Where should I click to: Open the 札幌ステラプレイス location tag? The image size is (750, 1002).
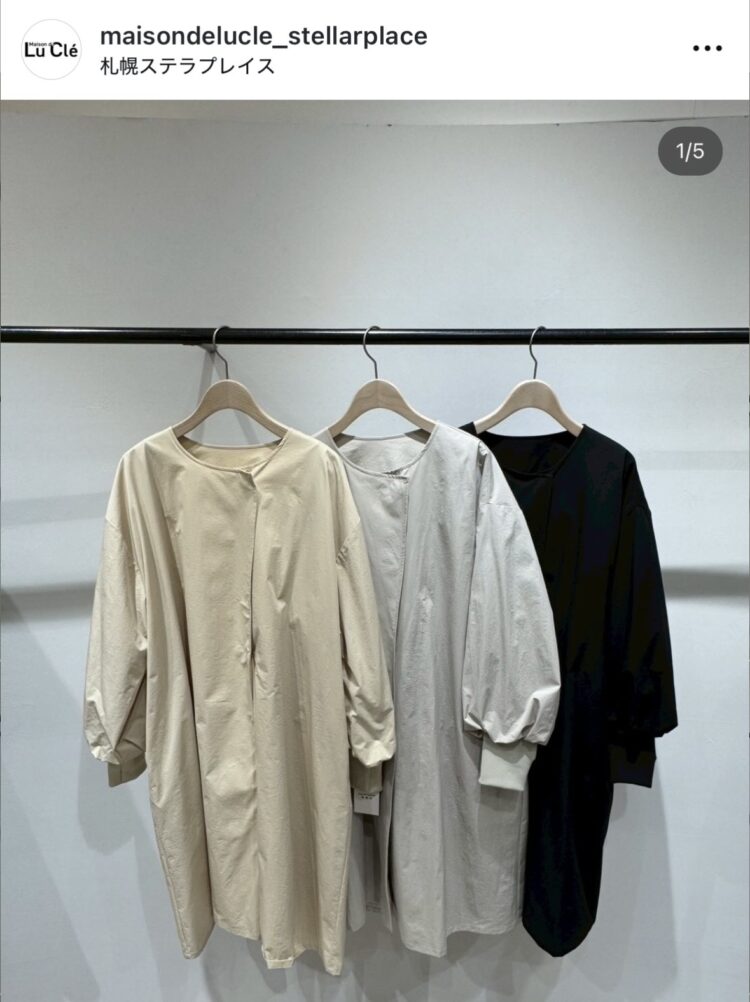pos(187,67)
